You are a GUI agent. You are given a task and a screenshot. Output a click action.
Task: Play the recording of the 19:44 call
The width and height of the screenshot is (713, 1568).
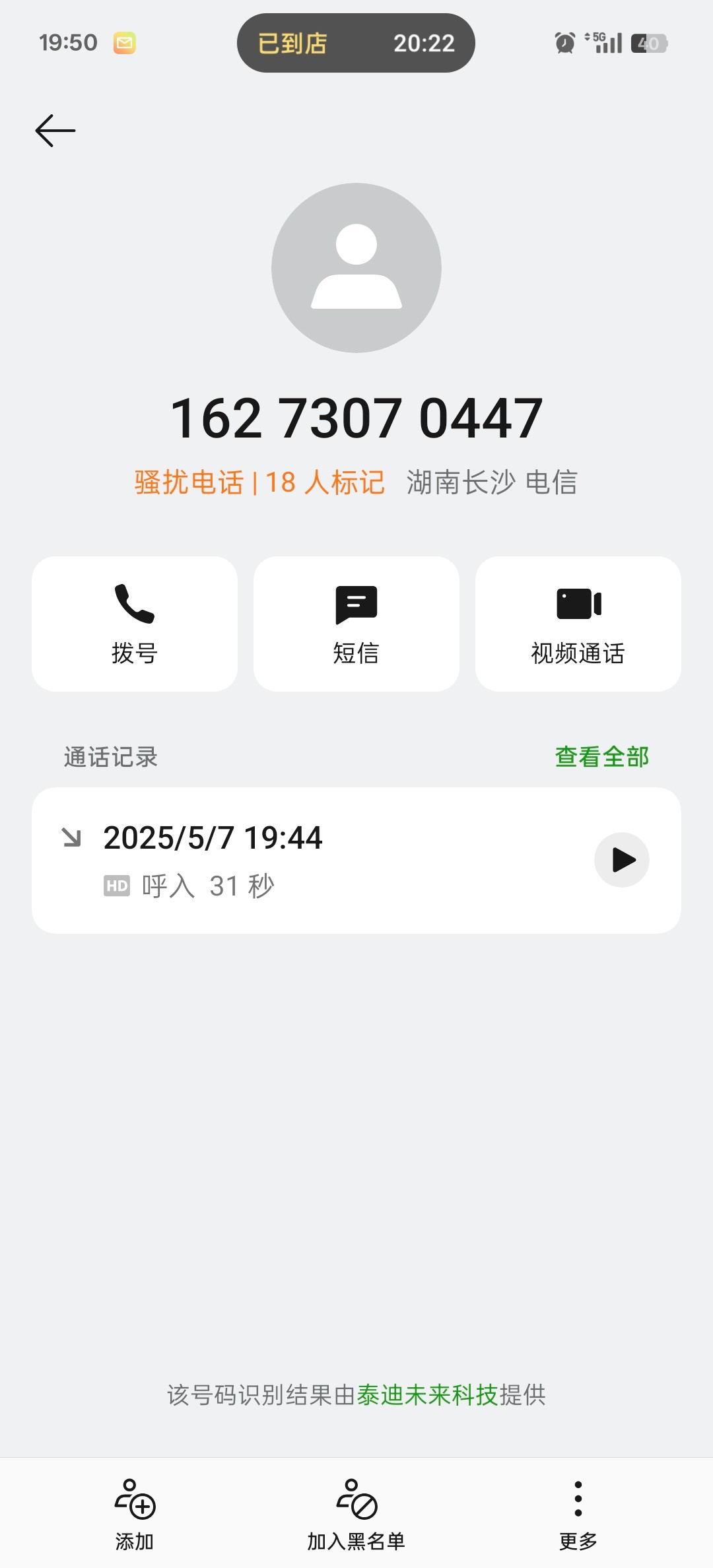622,860
